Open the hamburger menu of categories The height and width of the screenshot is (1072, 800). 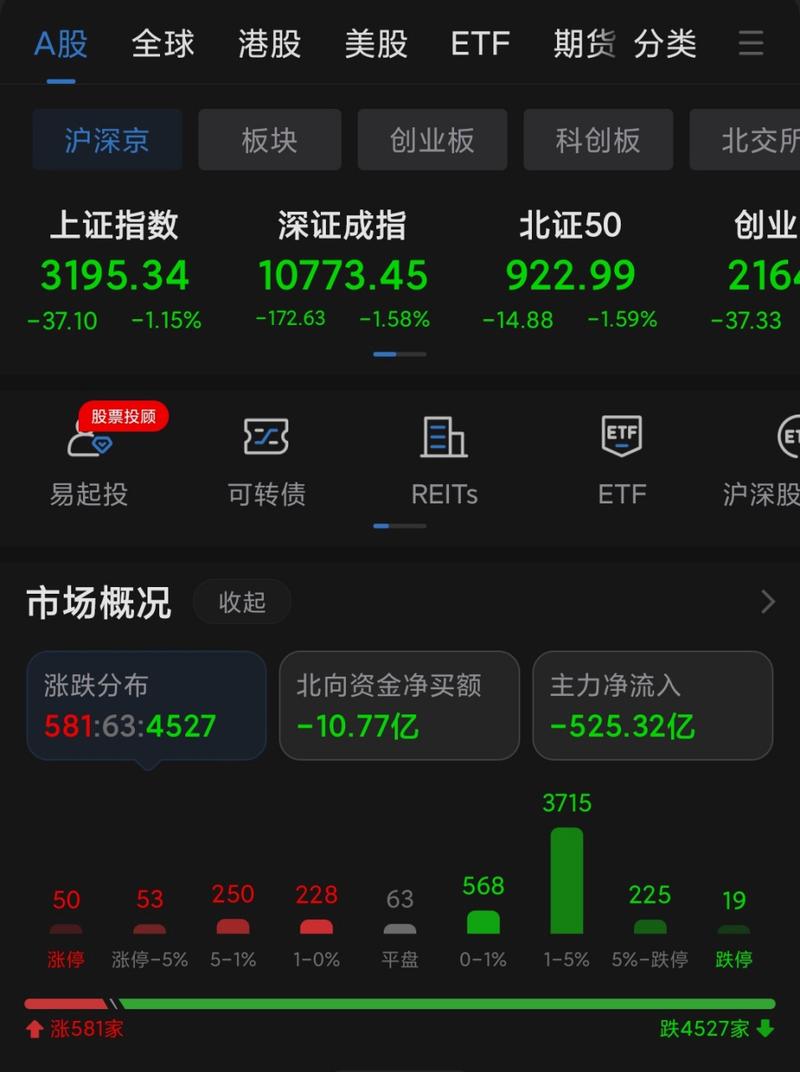pos(750,43)
